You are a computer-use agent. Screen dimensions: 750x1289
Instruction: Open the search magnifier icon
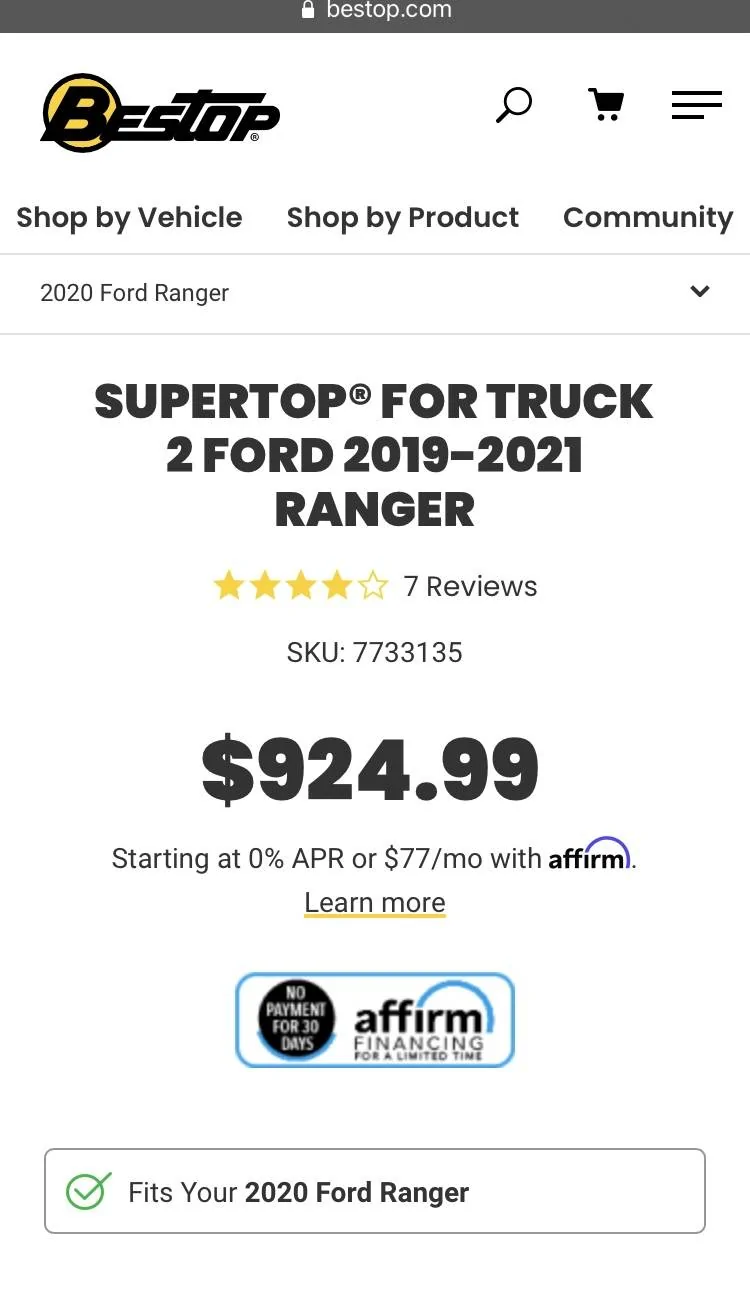[514, 105]
